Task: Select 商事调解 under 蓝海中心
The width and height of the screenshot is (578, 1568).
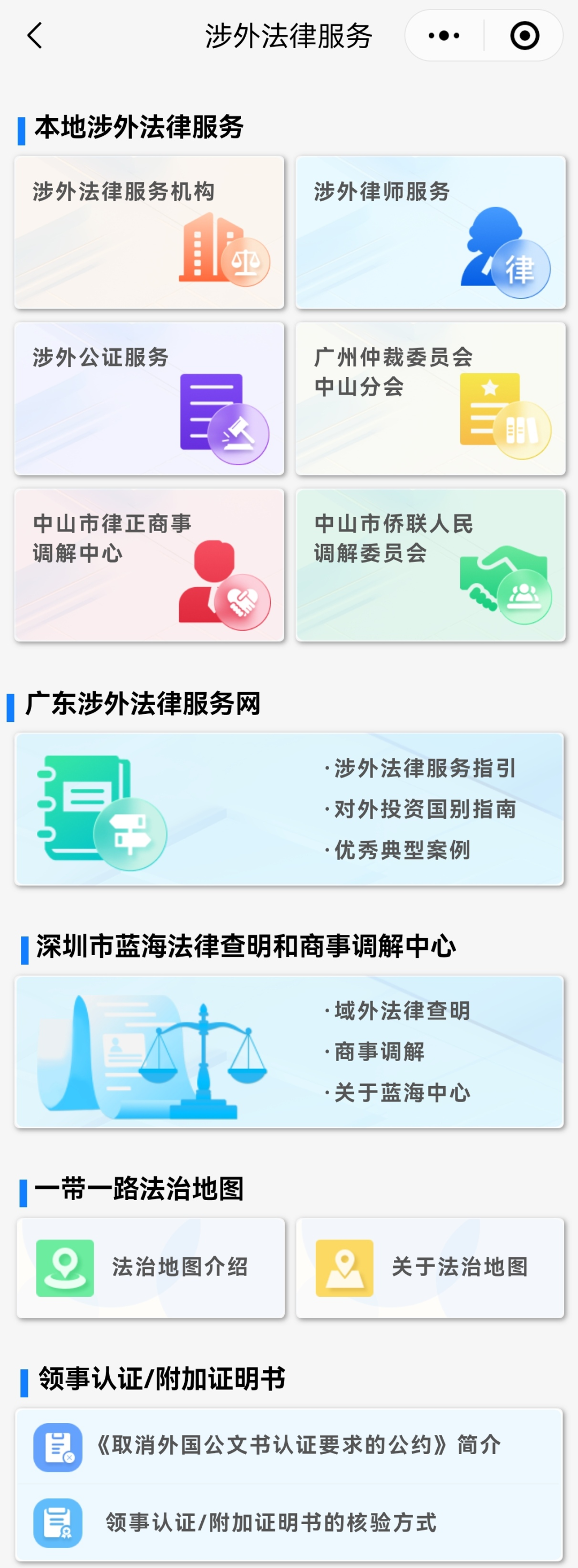Action: [379, 1052]
